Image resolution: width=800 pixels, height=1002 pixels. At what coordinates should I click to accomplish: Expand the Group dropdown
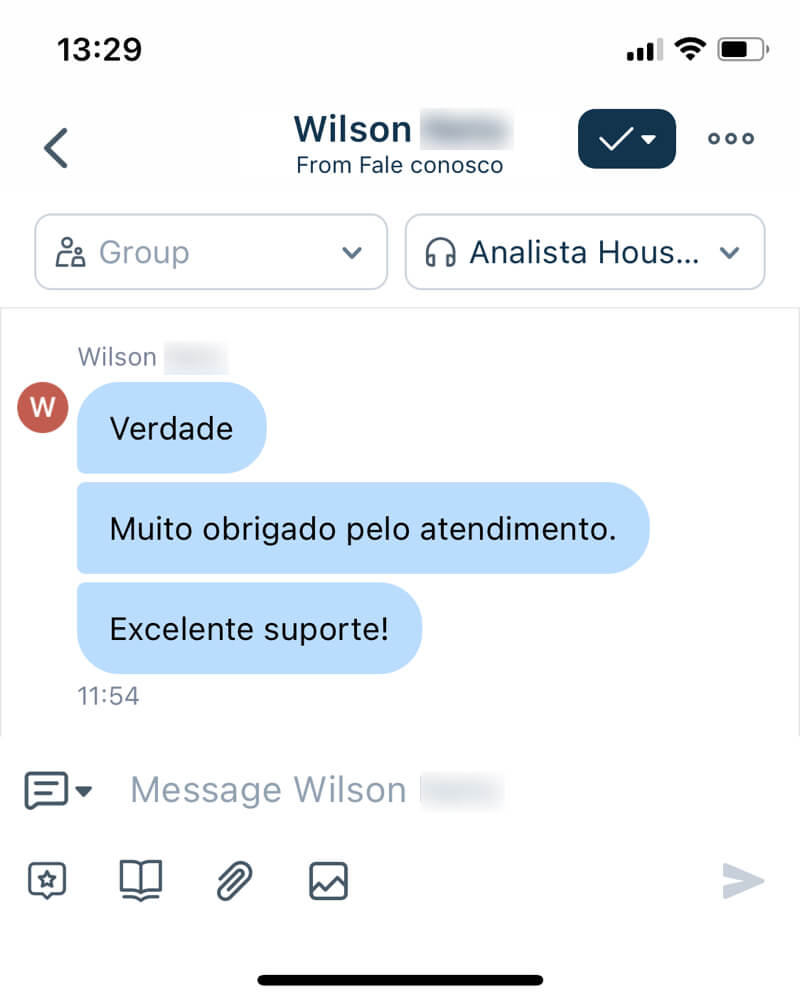(x=211, y=252)
